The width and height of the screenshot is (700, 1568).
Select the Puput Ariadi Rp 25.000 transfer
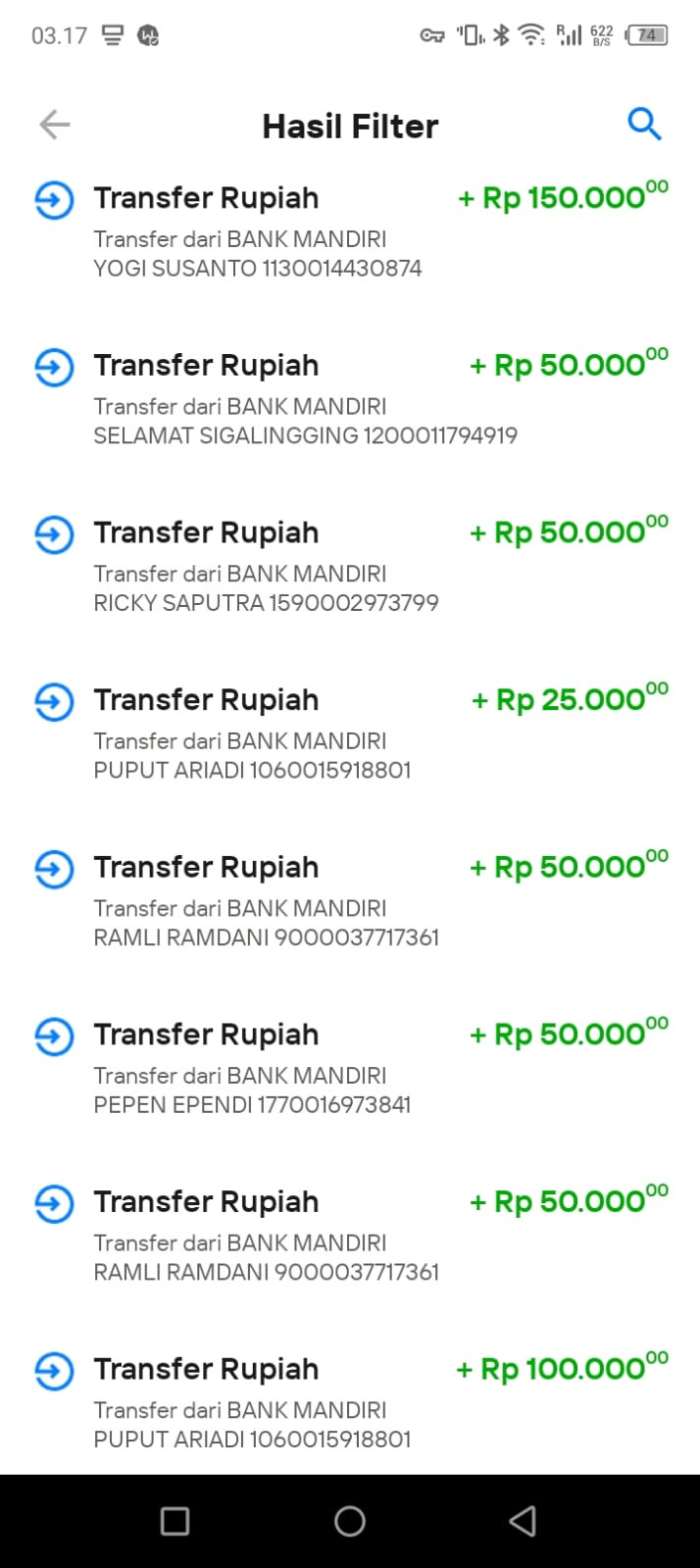pyautogui.click(x=350, y=733)
